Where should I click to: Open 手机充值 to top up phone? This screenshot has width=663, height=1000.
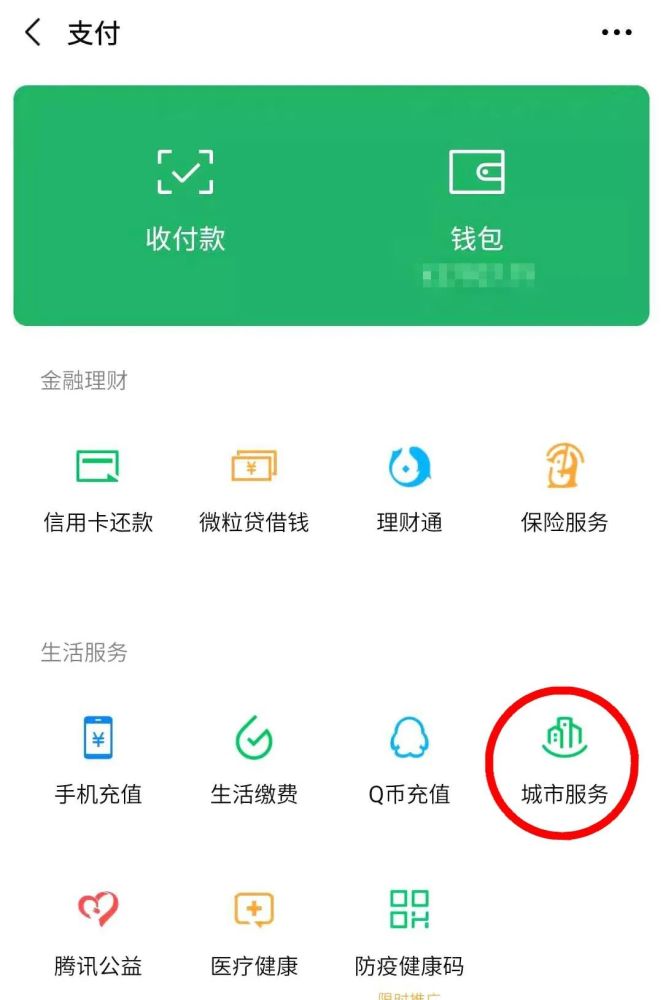(x=98, y=762)
